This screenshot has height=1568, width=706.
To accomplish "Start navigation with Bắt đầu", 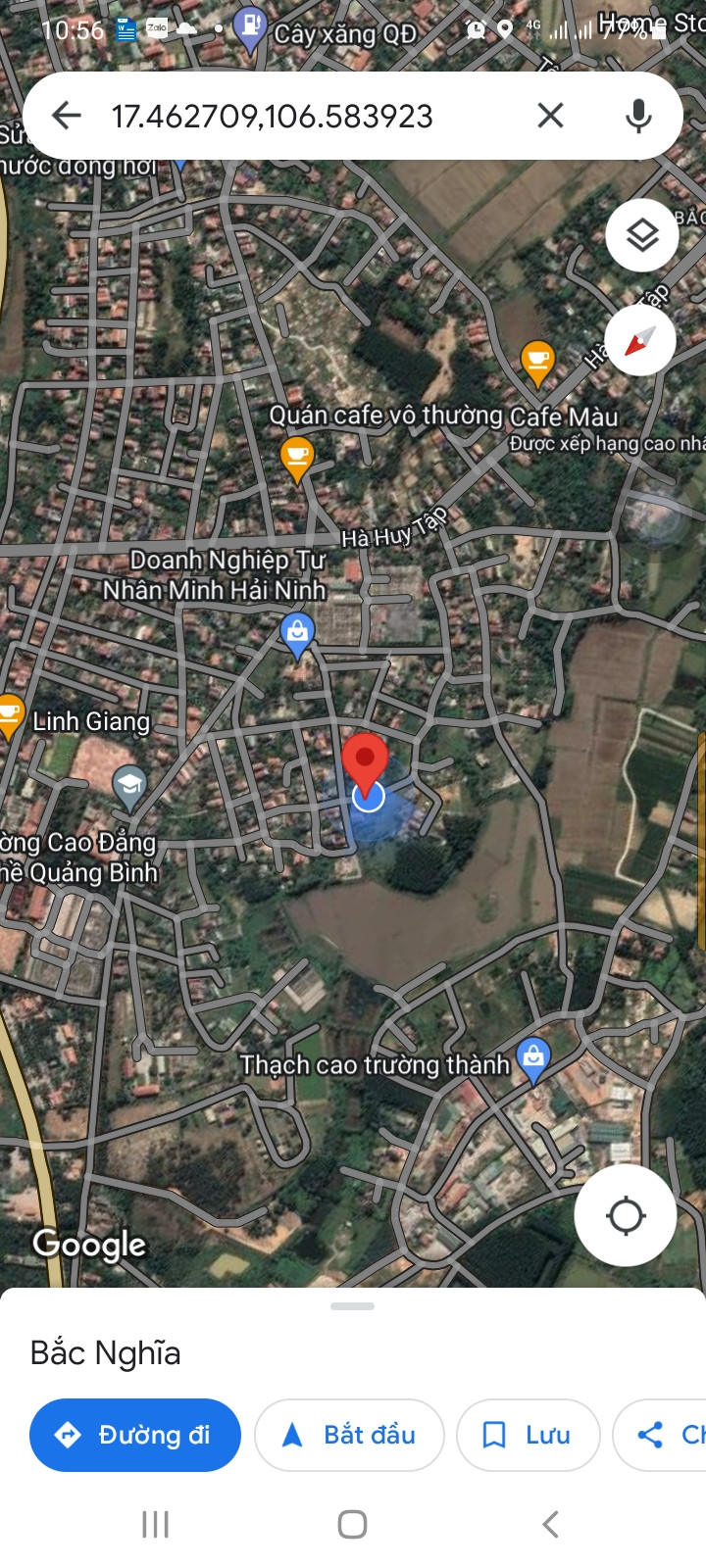I will pyautogui.click(x=349, y=1435).
